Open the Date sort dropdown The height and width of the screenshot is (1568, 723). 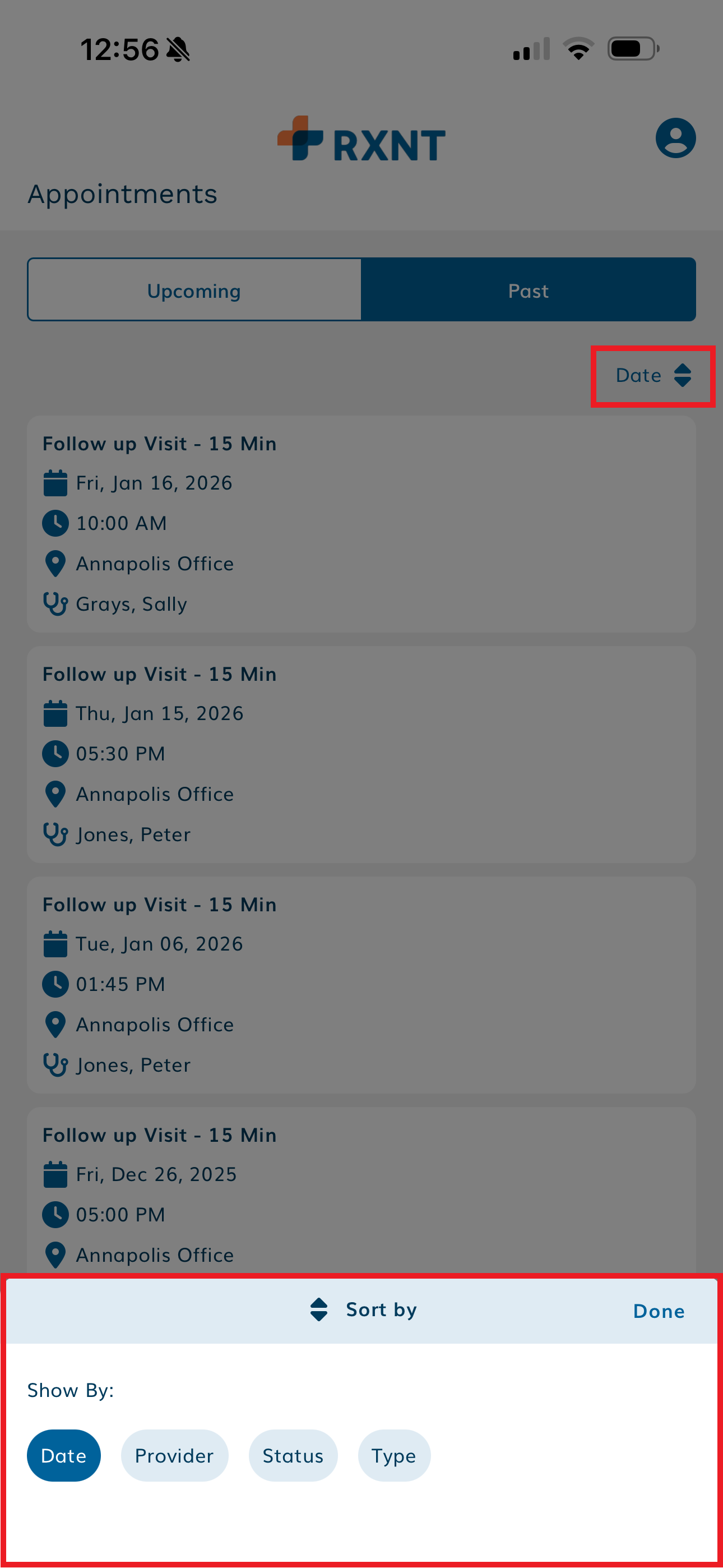[652, 376]
